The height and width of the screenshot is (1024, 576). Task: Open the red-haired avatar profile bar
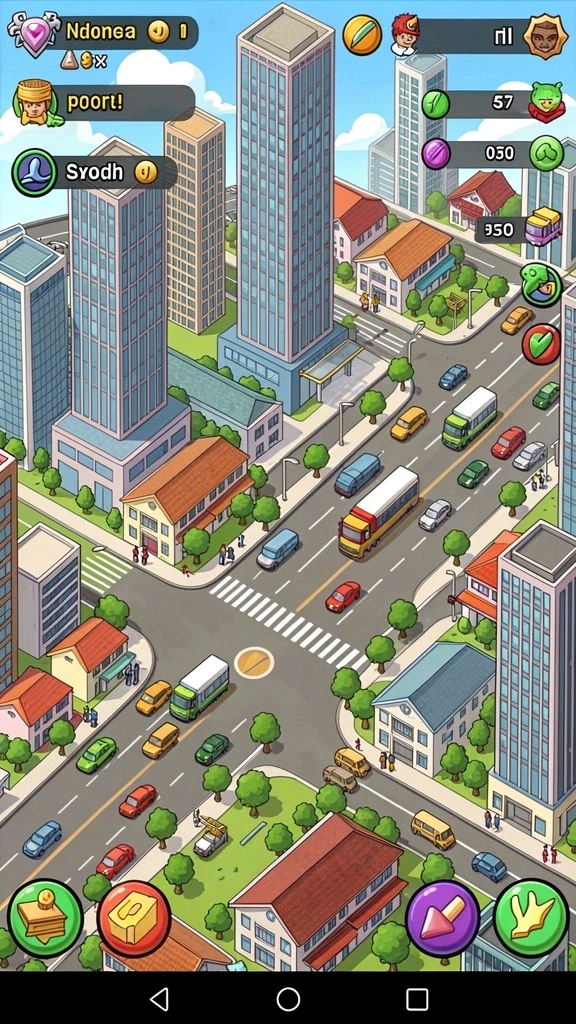tap(479, 35)
